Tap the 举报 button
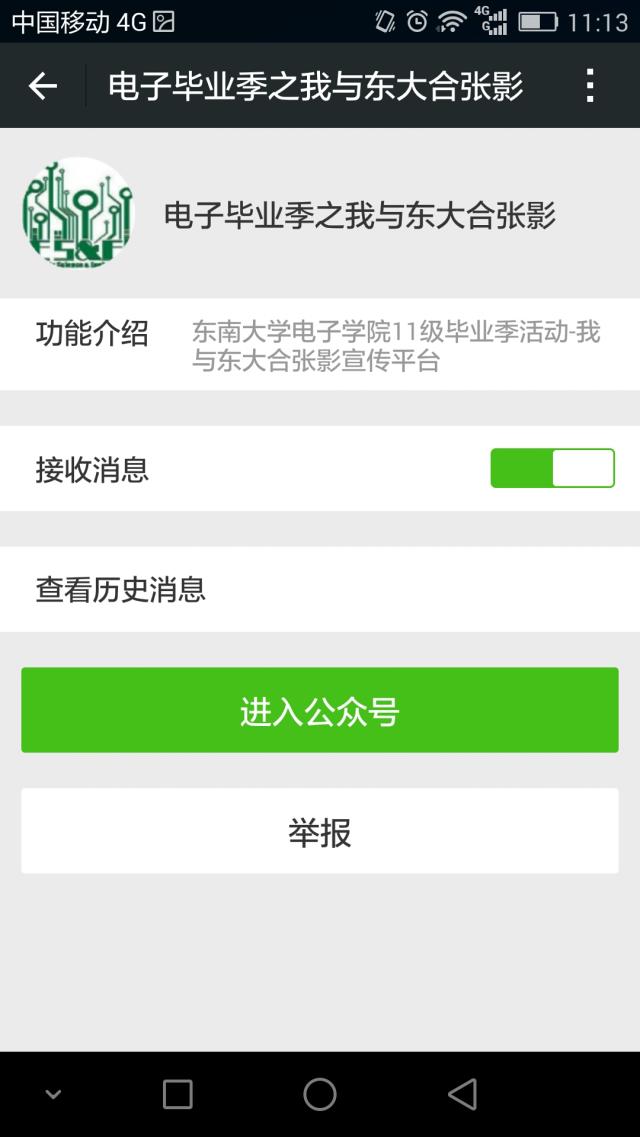 (x=320, y=831)
